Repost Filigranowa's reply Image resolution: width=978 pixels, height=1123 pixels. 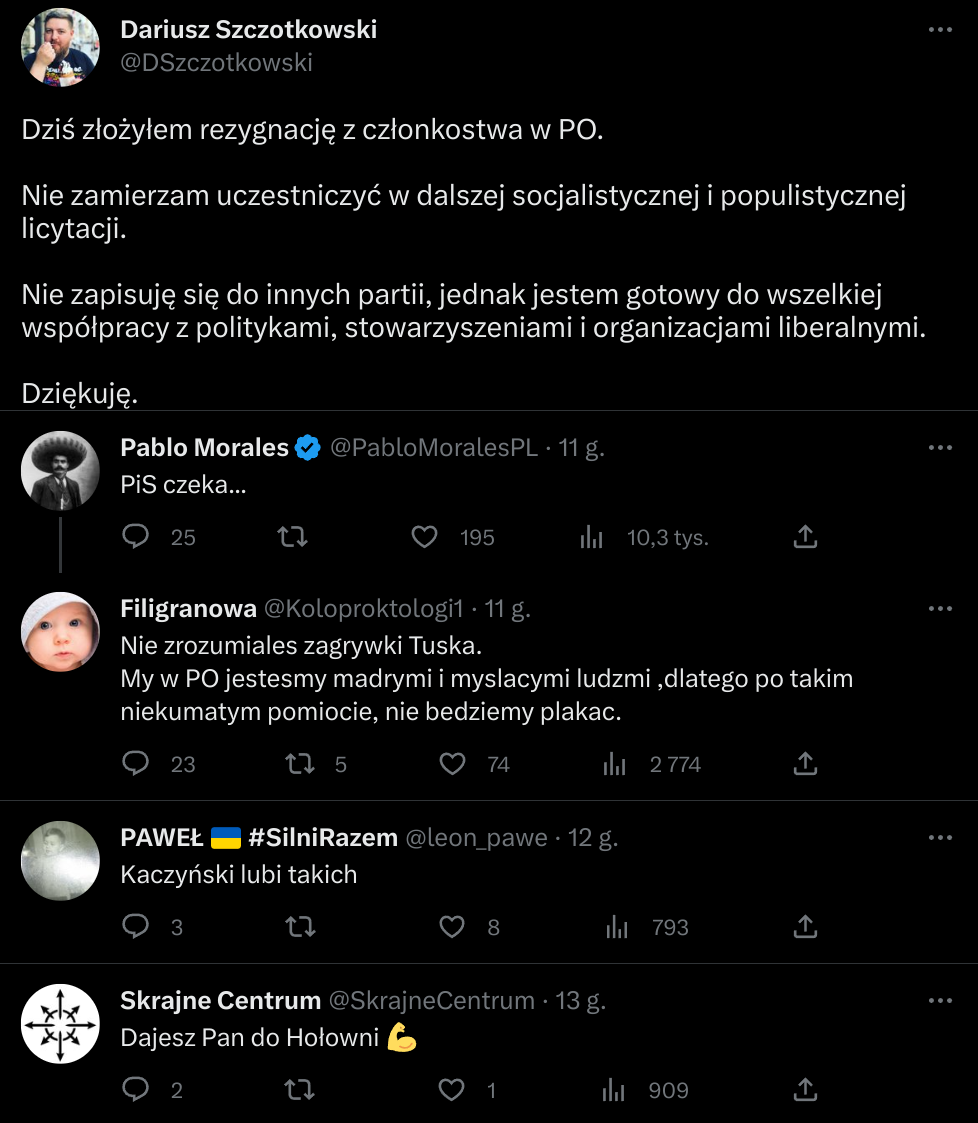click(x=300, y=764)
